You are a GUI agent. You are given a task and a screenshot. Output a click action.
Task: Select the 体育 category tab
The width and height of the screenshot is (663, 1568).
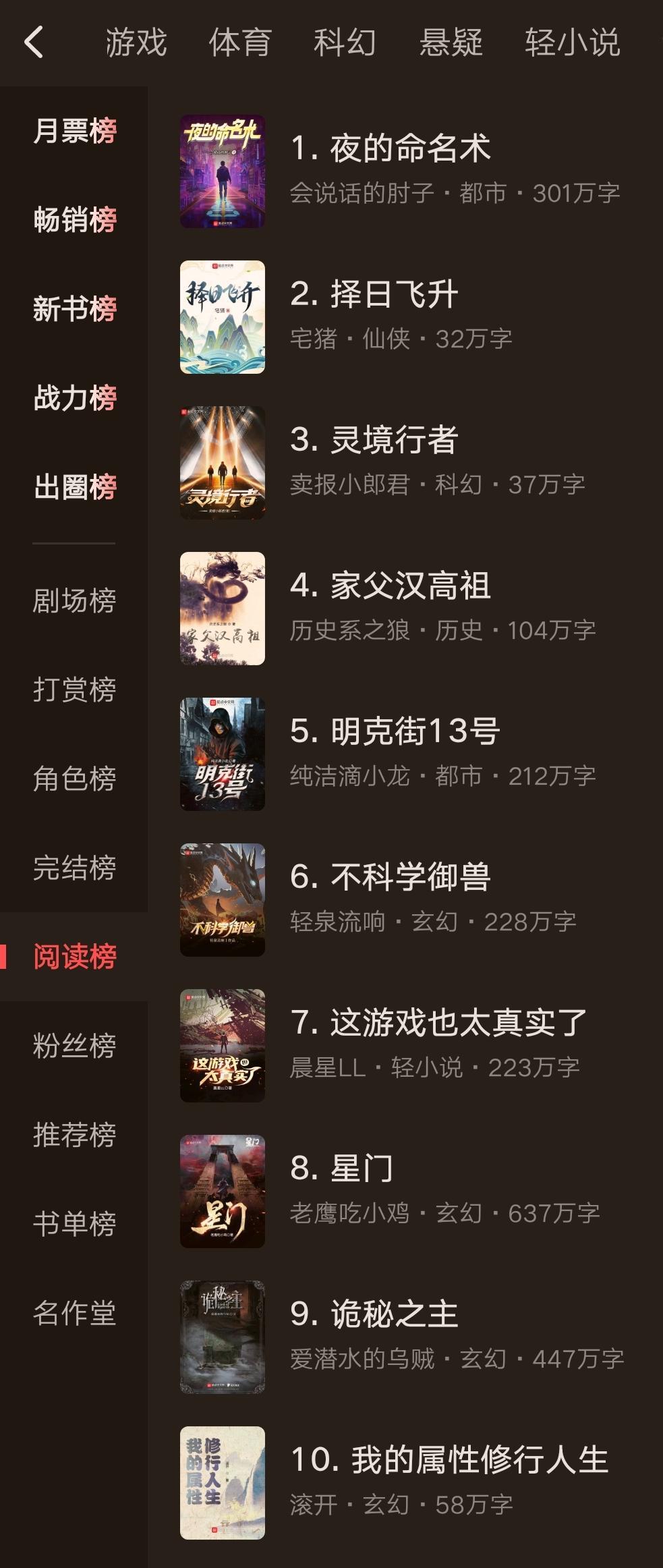pos(240,43)
